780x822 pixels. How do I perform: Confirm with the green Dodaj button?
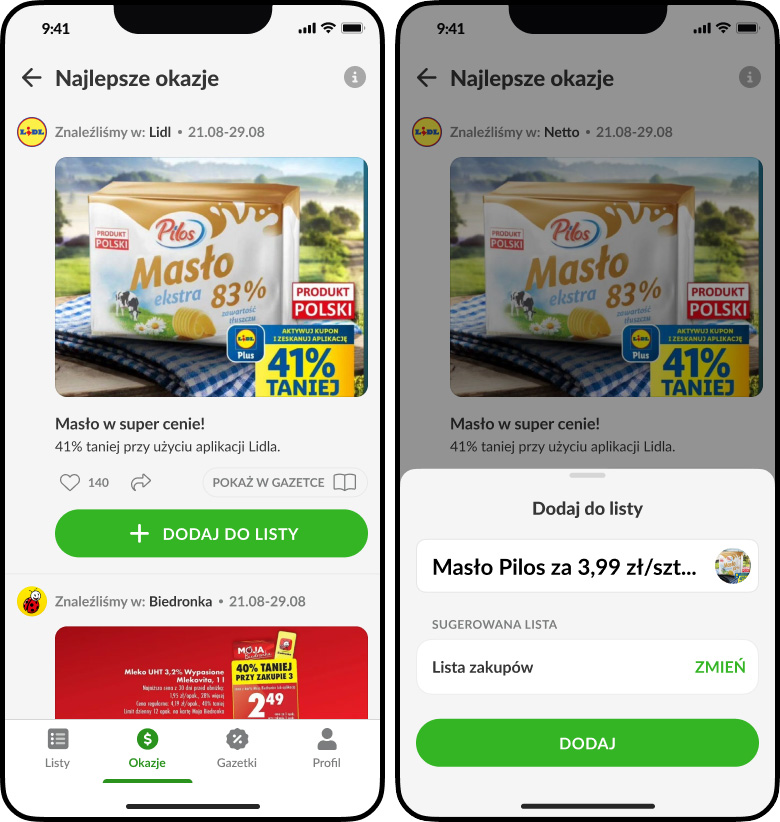click(587, 743)
